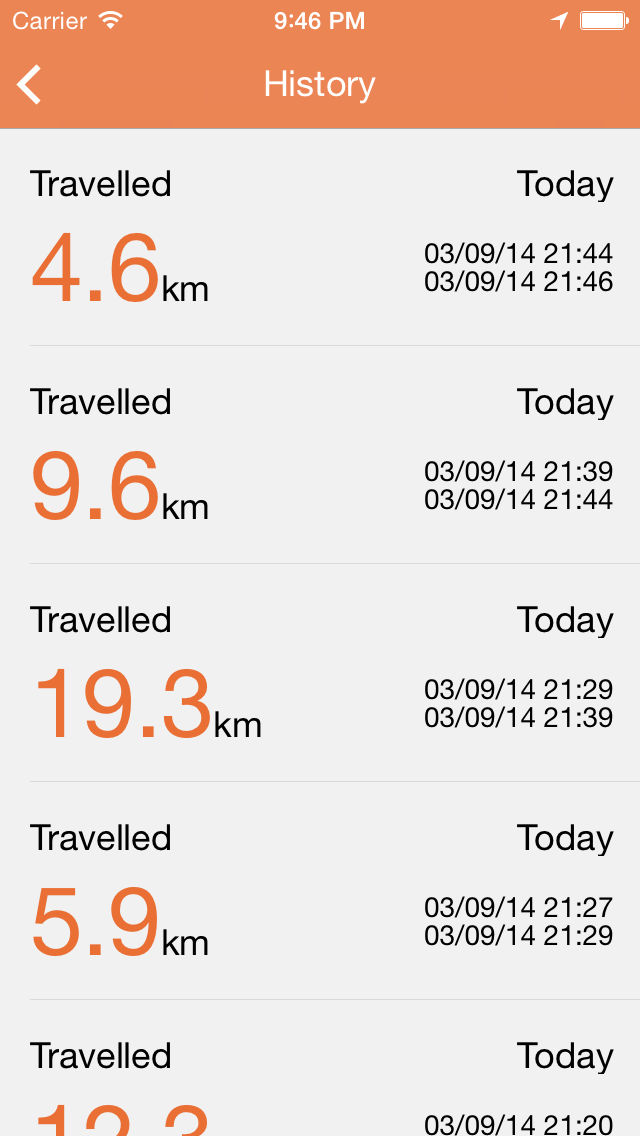The width and height of the screenshot is (640, 1136).
Task: Go back from the History screen
Action: [29, 84]
